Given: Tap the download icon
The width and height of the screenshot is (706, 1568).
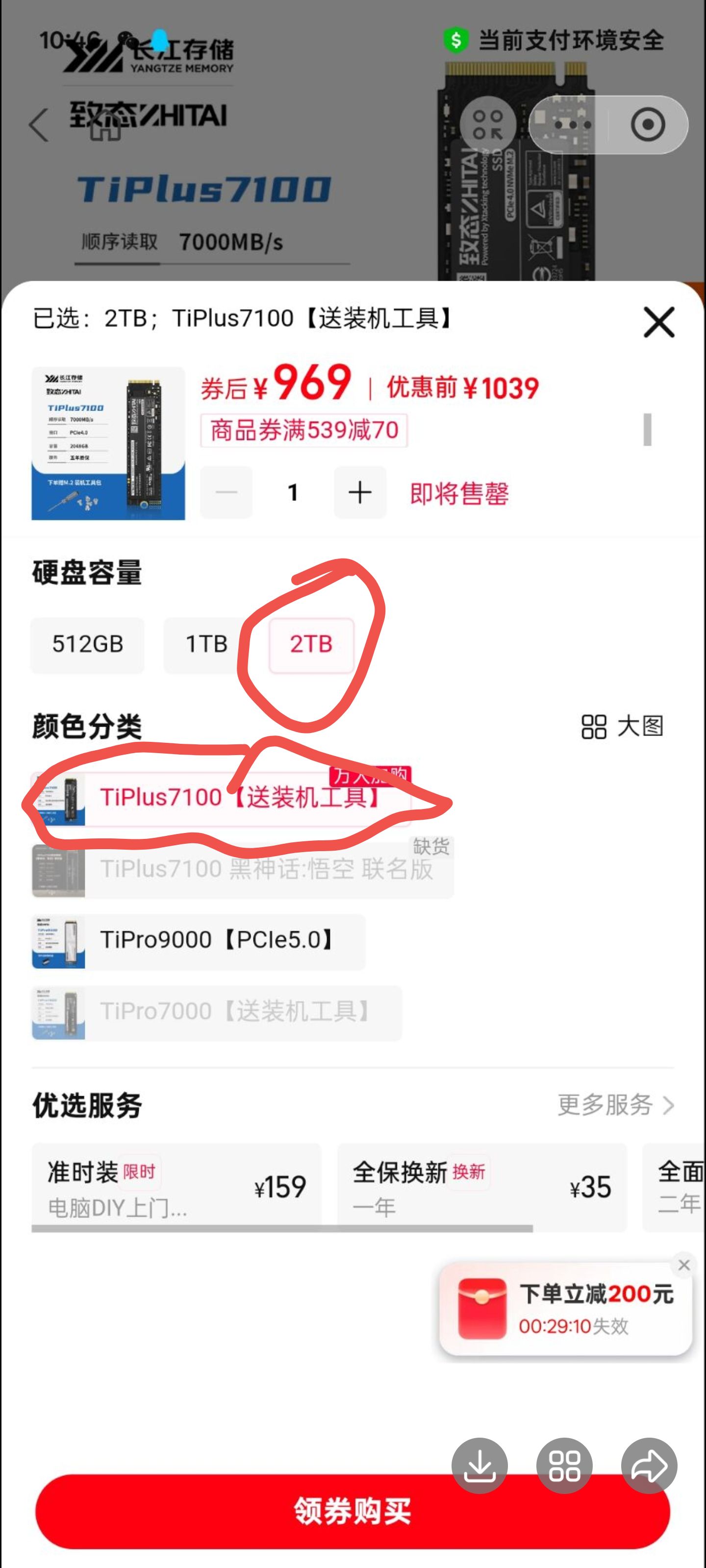Looking at the screenshot, I should pos(479,1466).
